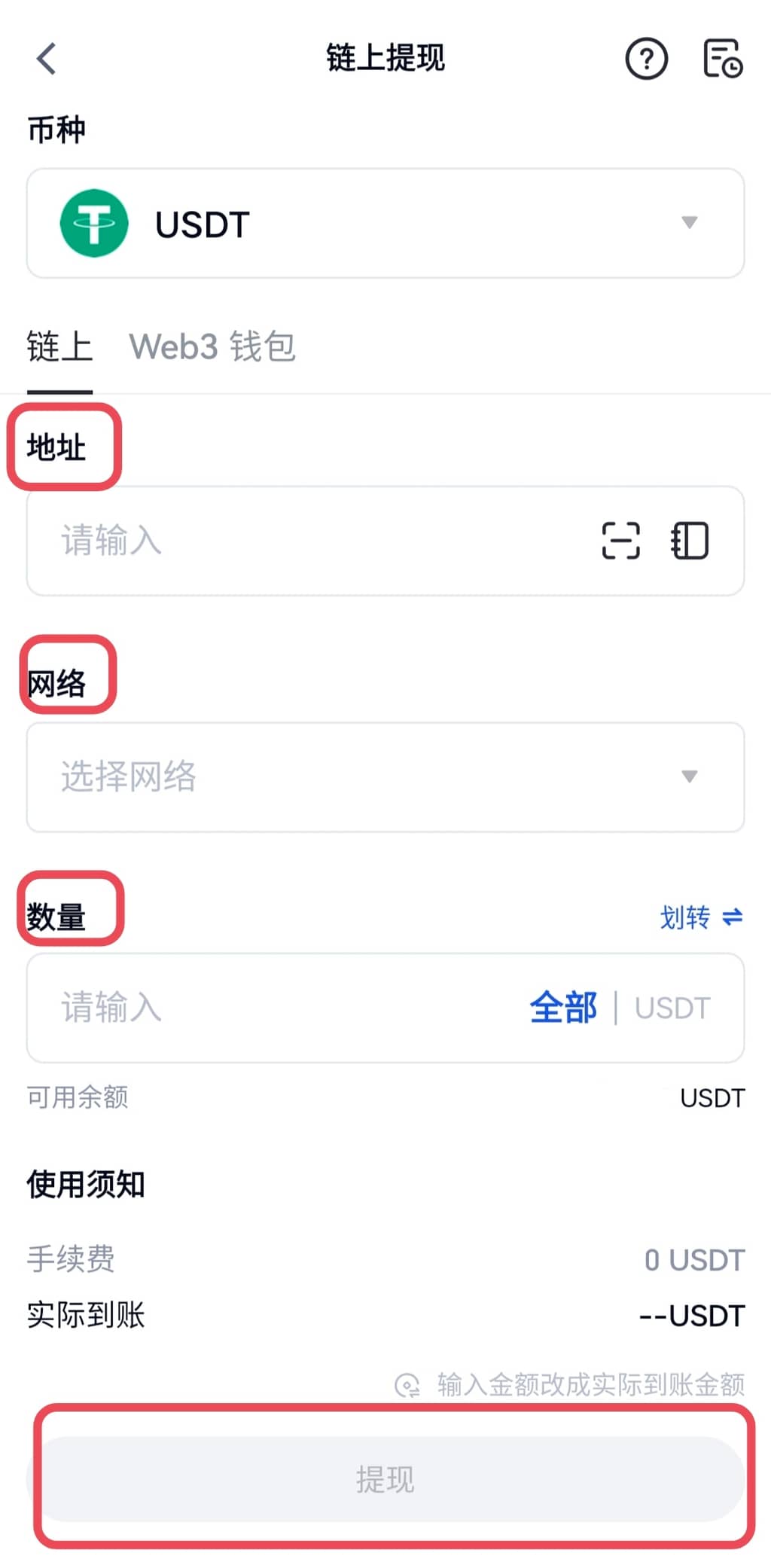Tap the 提现 withdraw button
771x1568 pixels.
point(385,1479)
